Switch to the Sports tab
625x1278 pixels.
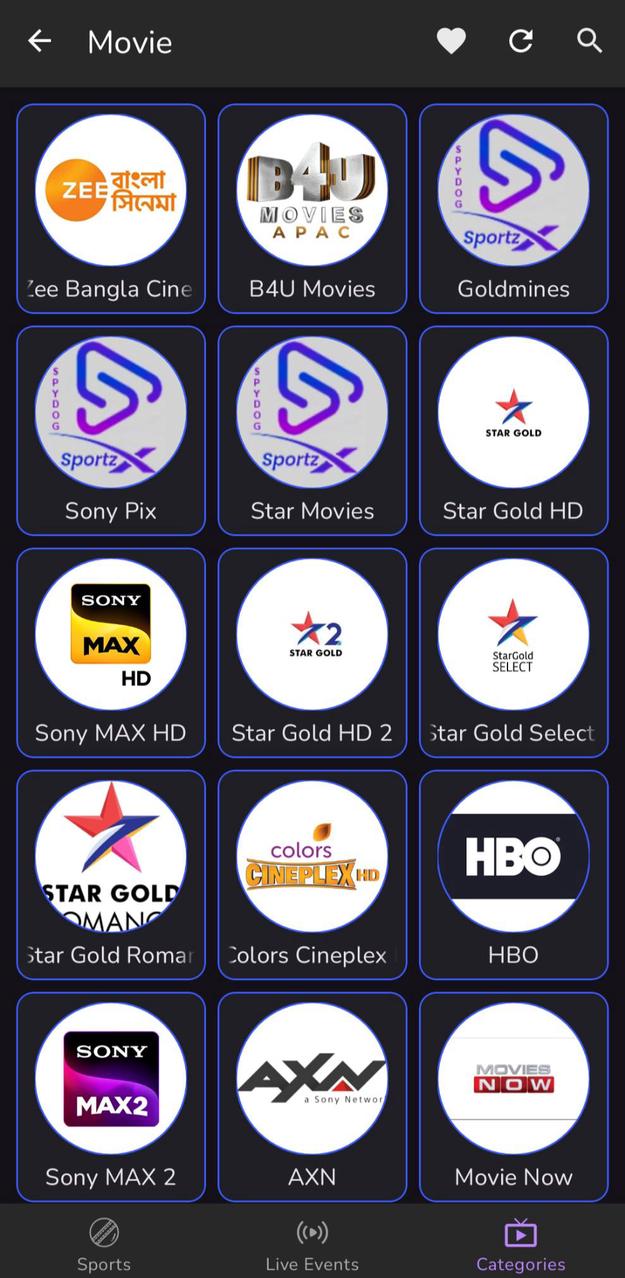point(104,1244)
